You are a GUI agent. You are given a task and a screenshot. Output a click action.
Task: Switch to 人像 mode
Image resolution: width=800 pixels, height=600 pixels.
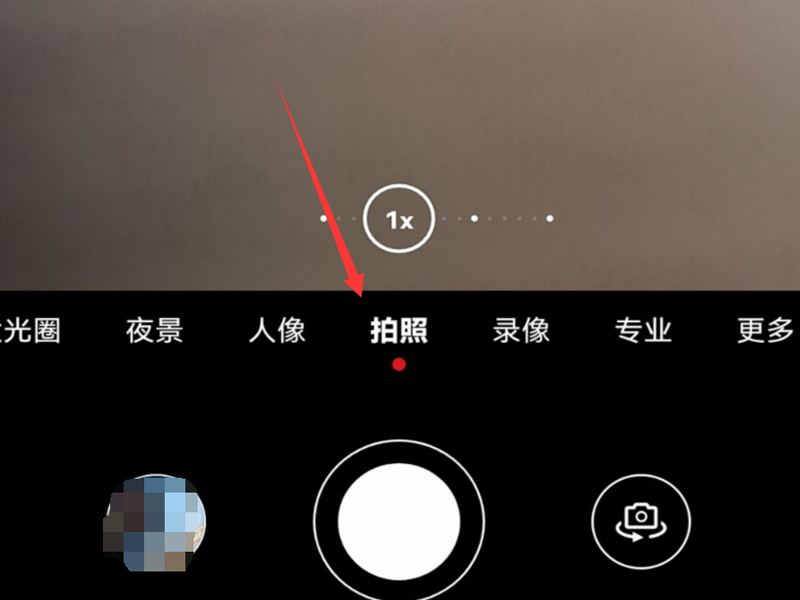[277, 331]
